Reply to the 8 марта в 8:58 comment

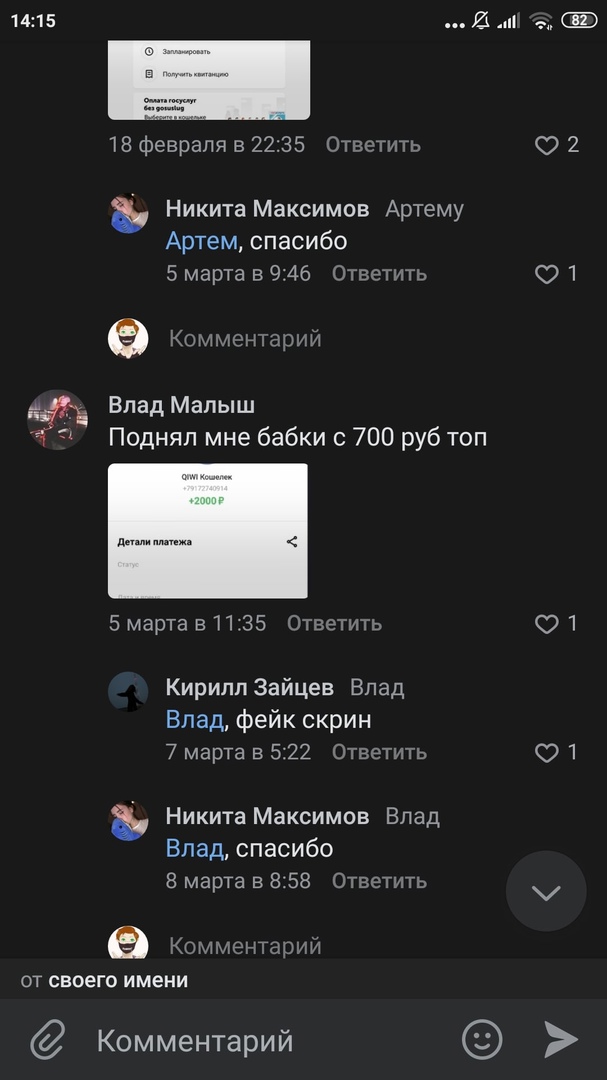[x=379, y=881]
